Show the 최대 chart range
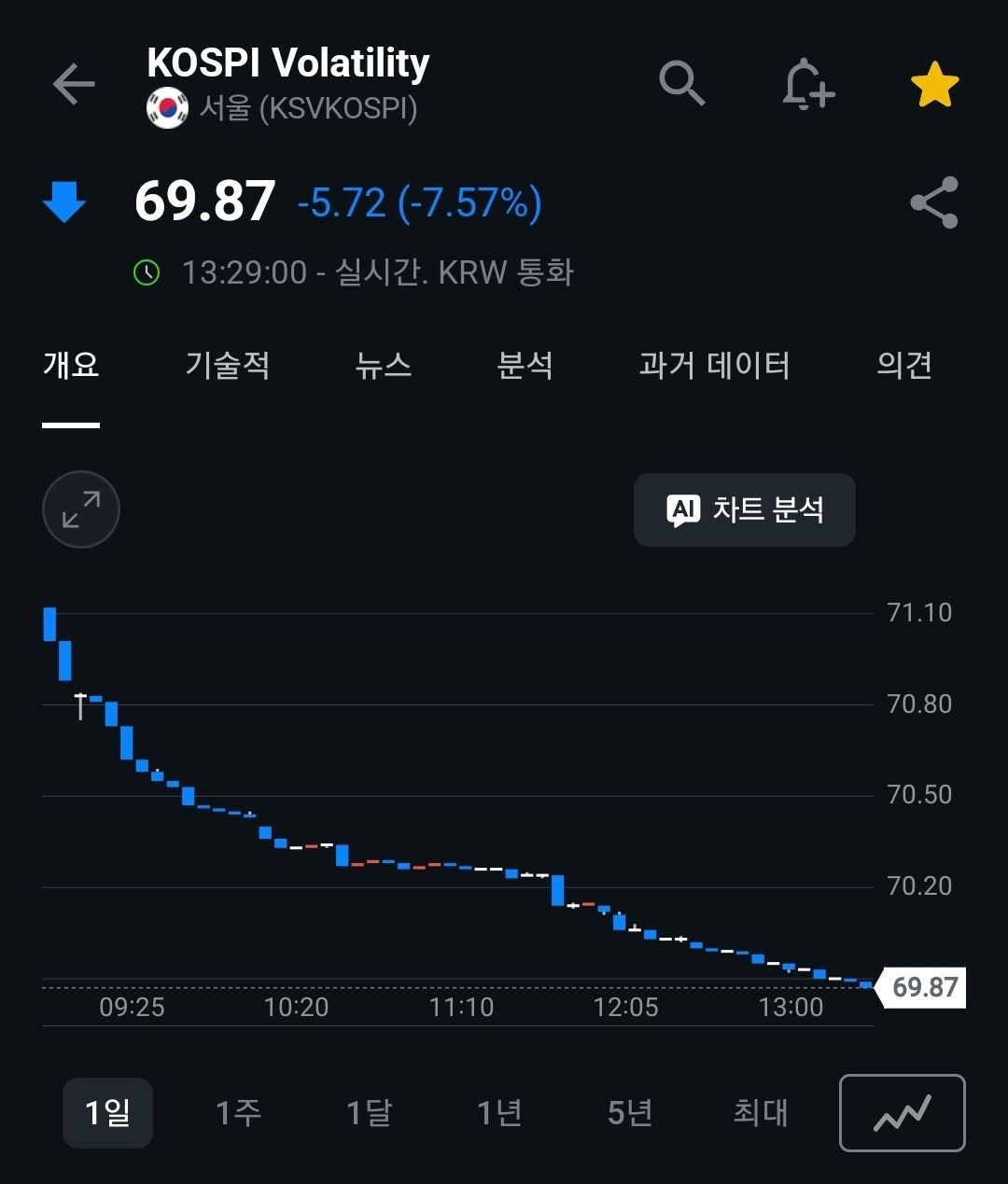Screen dimensions: 1008x1184 pos(761,1112)
